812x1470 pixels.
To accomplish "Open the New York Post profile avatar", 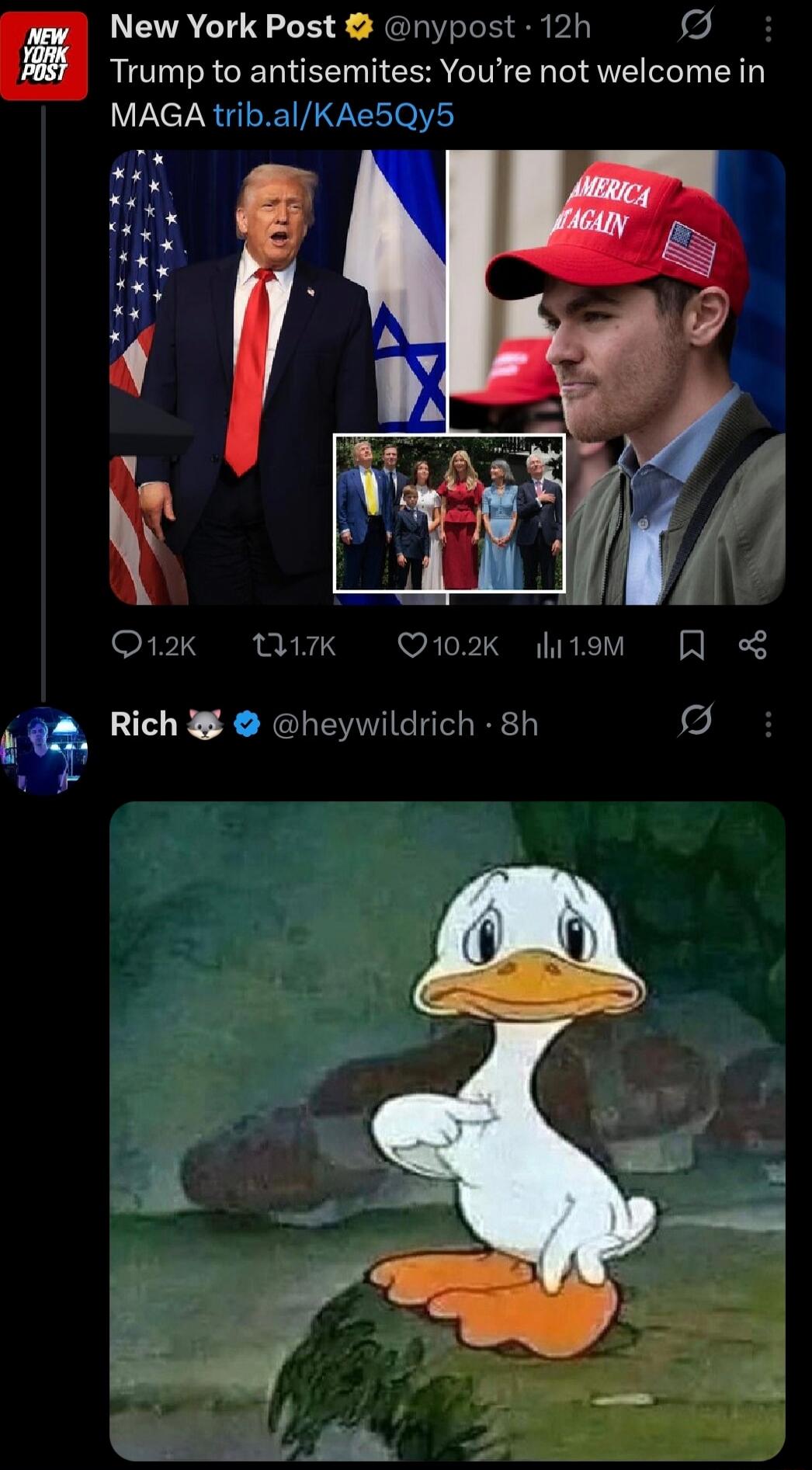I will click(44, 56).
